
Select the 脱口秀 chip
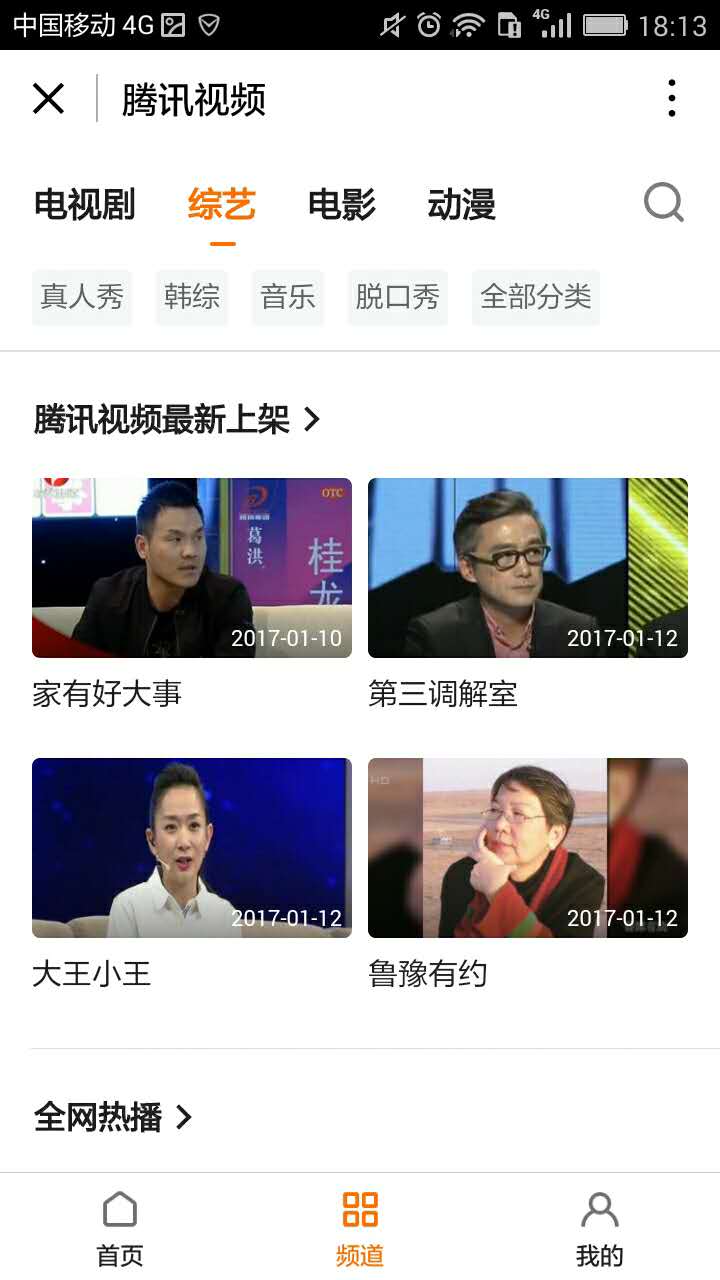pyautogui.click(x=398, y=297)
